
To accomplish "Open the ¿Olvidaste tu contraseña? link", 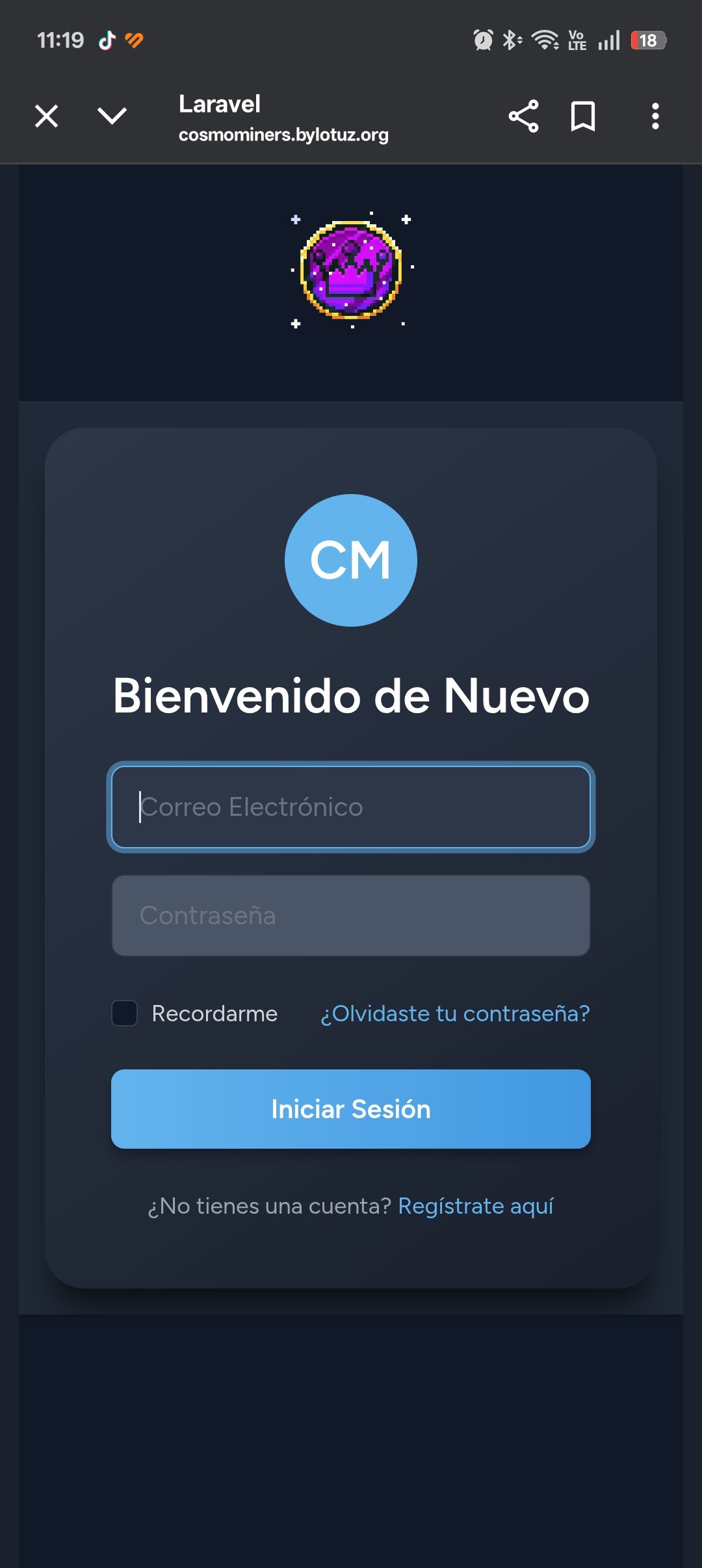I will pyautogui.click(x=455, y=1013).
